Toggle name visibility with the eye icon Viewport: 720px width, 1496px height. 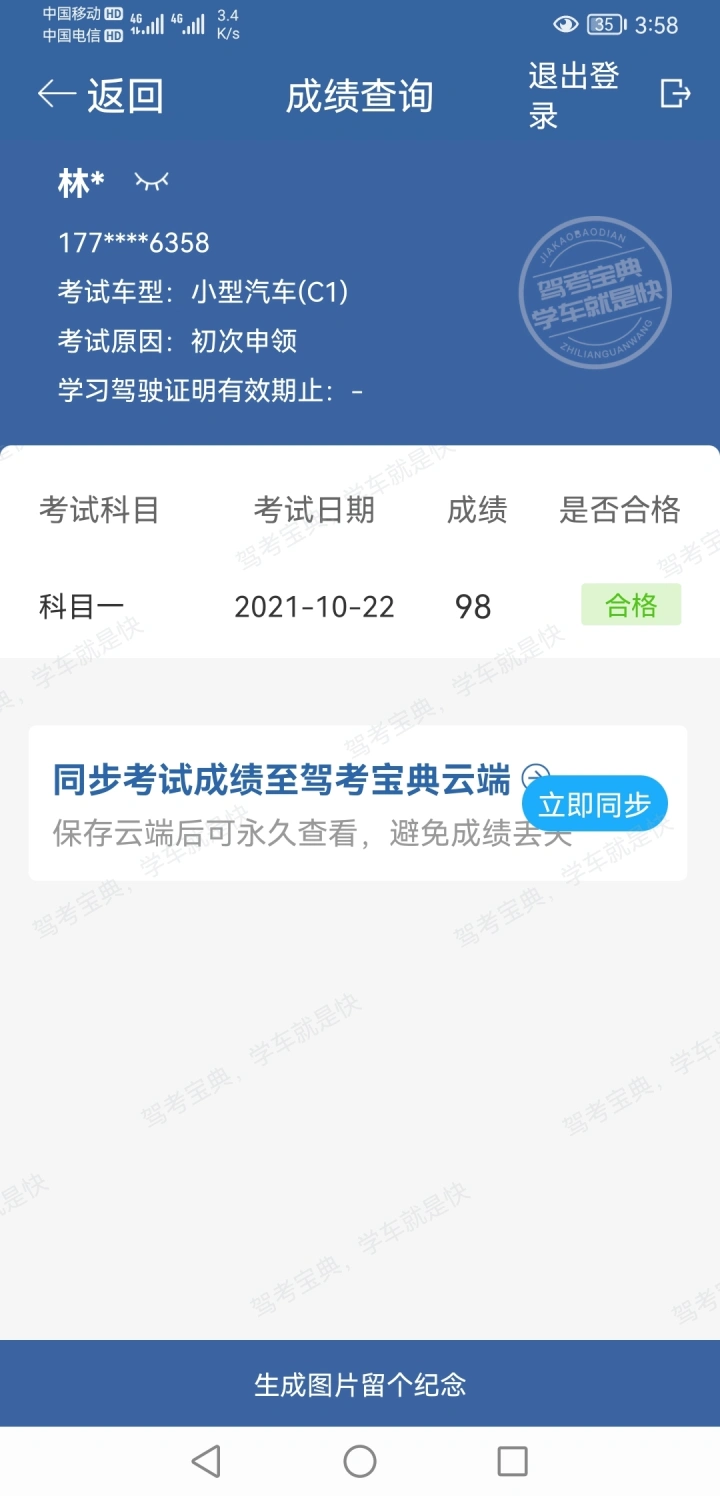[x=152, y=181]
